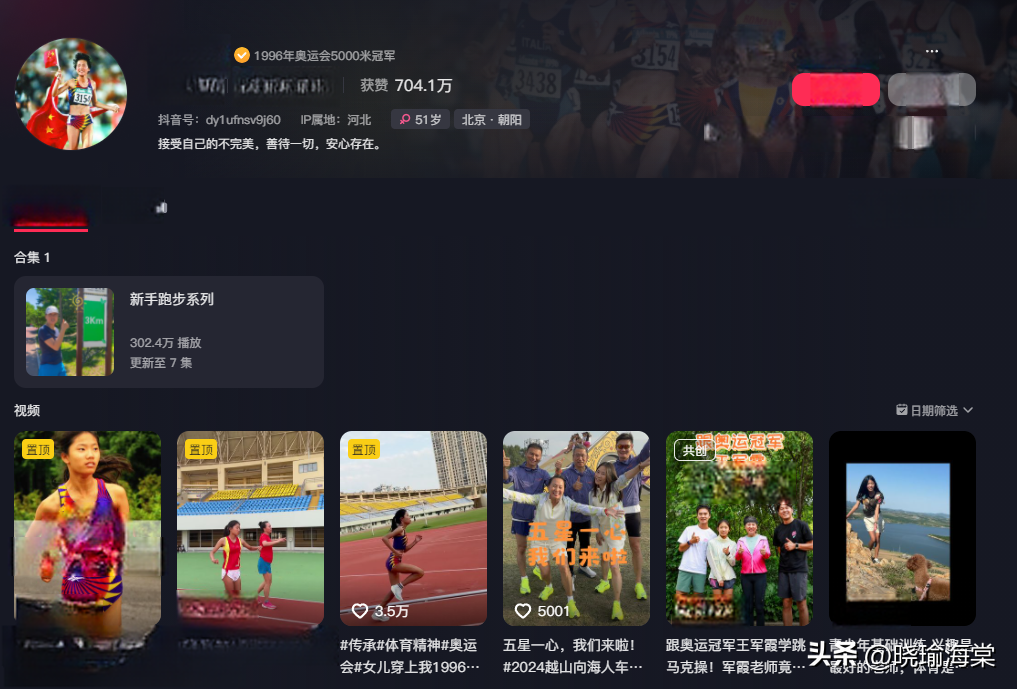Open the pinned video with 3.5万 likes

413,528
